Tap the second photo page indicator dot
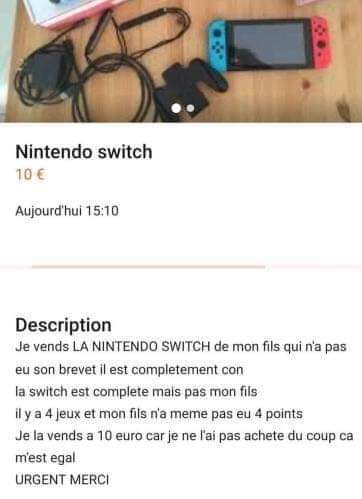 190,108
